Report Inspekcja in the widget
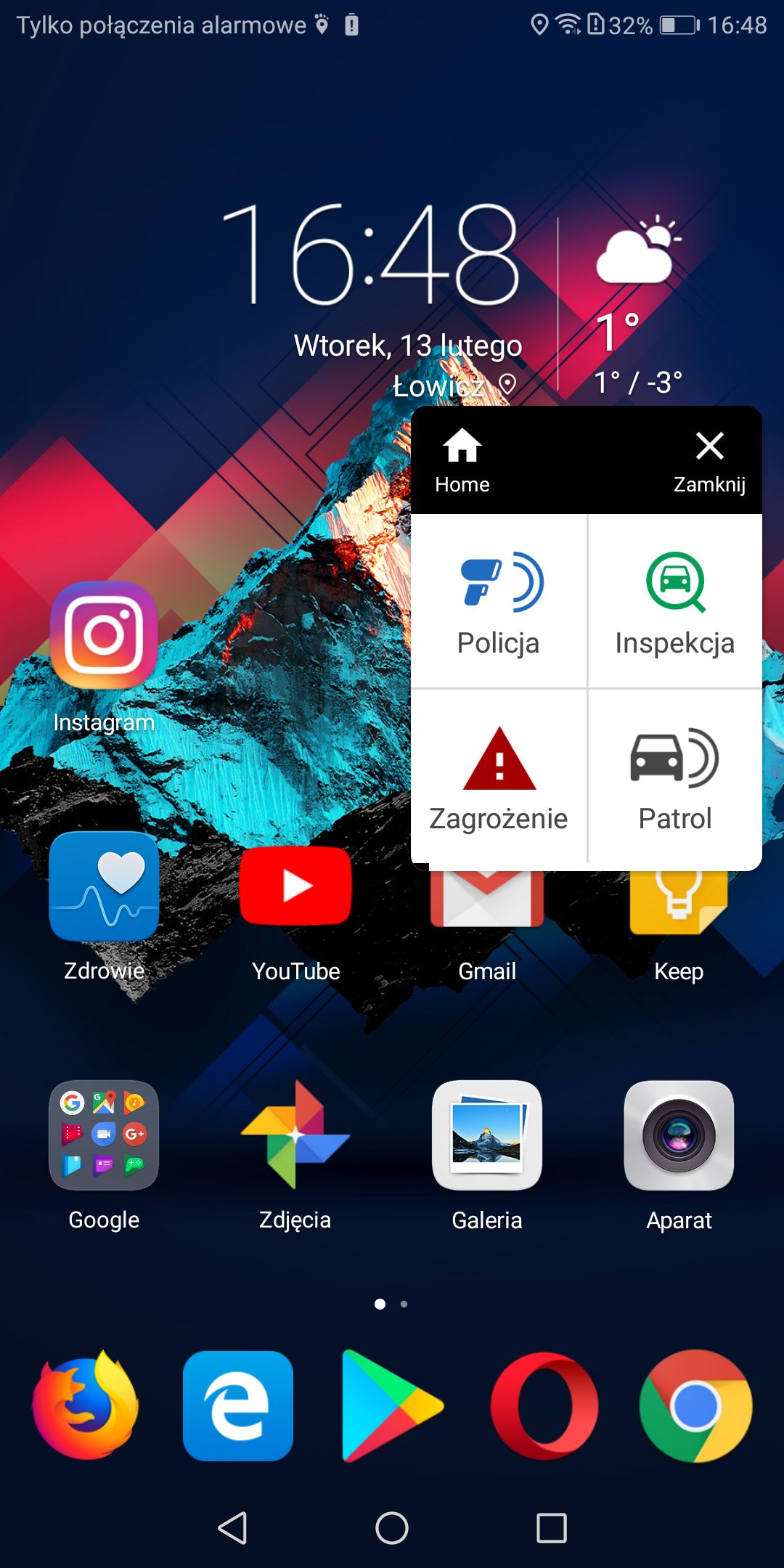The image size is (784, 1568). [x=675, y=602]
